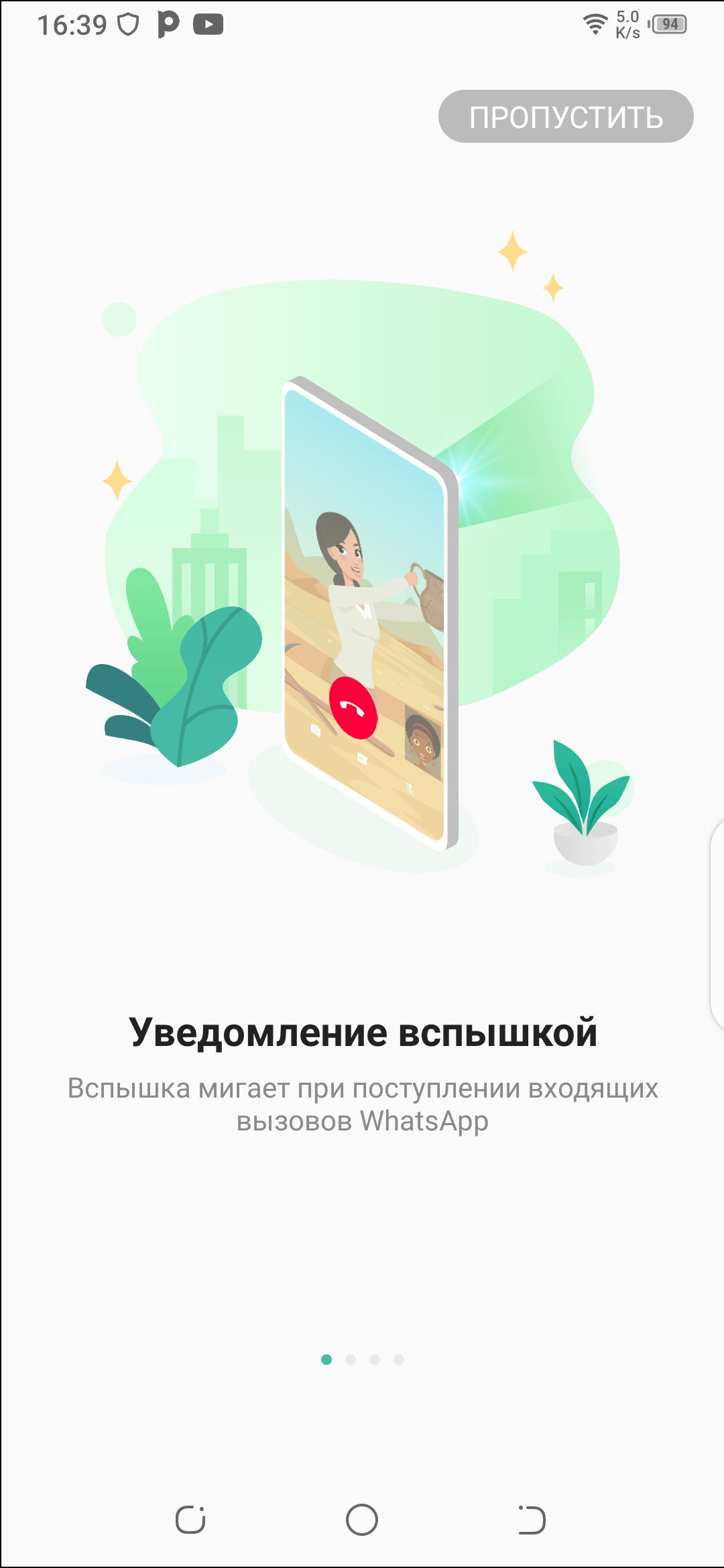Tap the ПРОПУСТИТЬ skip button
Screen dimensions: 724x1568
click(x=566, y=117)
